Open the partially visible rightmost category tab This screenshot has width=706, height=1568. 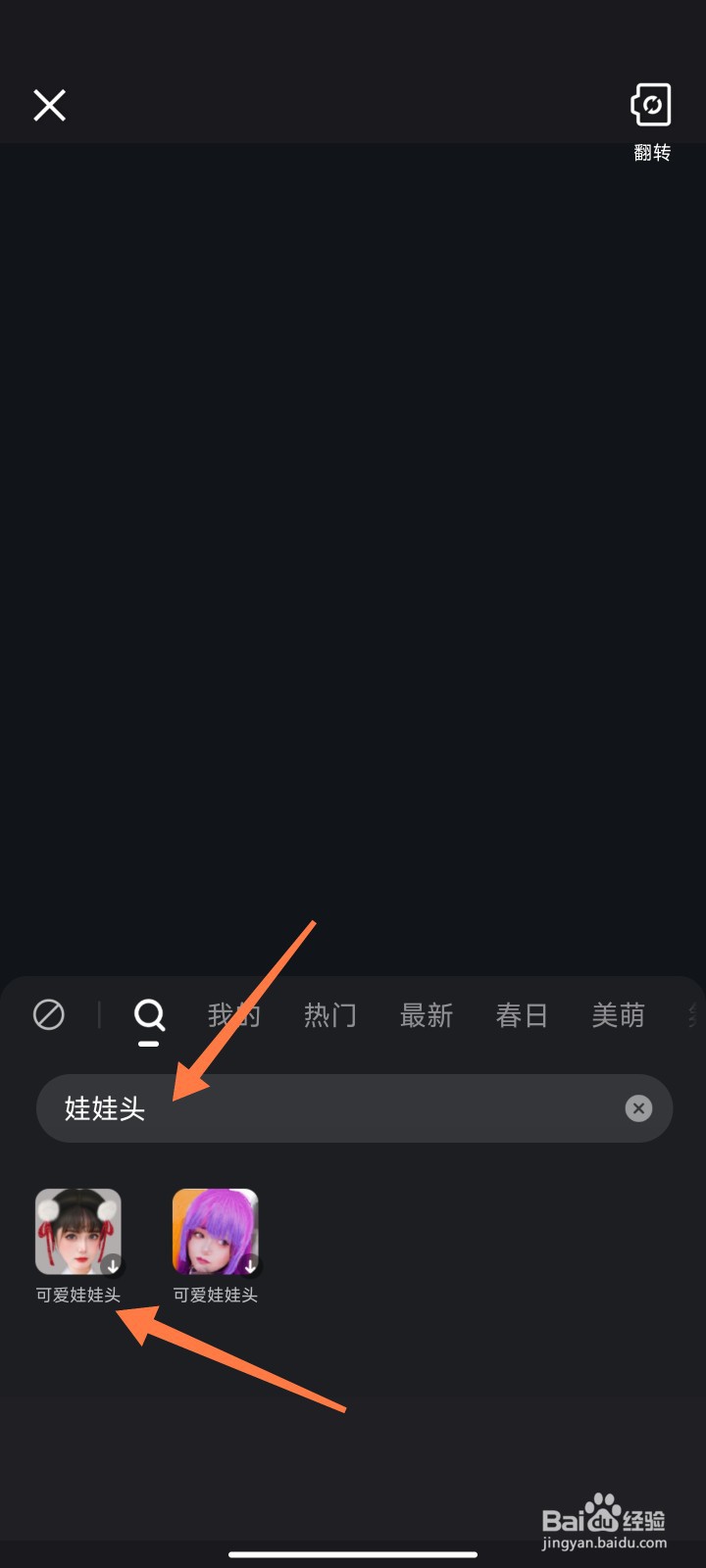(x=693, y=1014)
